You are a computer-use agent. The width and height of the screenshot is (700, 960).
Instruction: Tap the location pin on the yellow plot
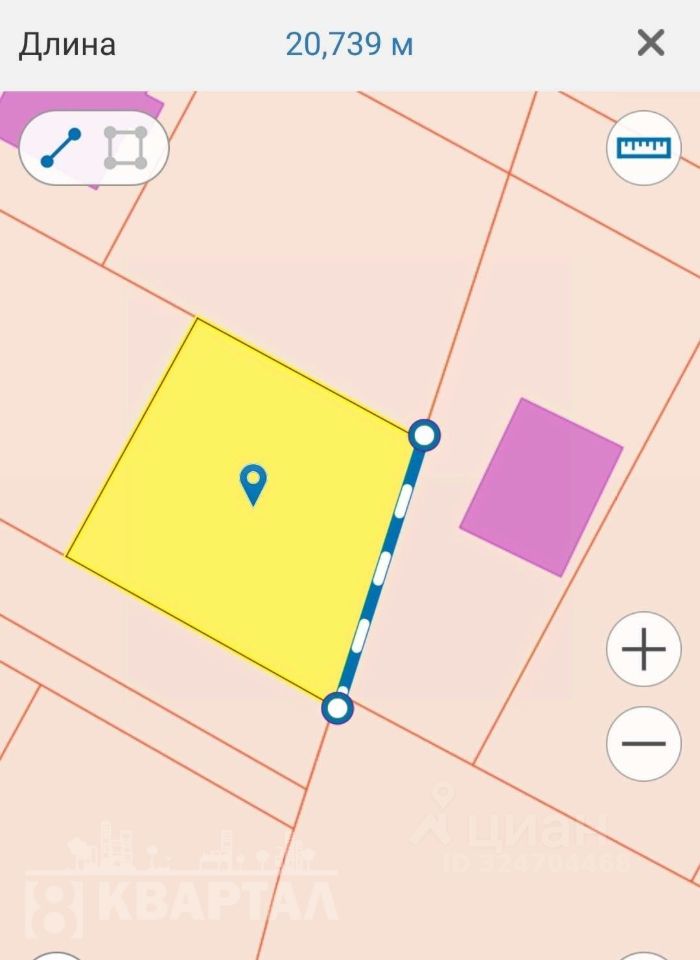(254, 484)
